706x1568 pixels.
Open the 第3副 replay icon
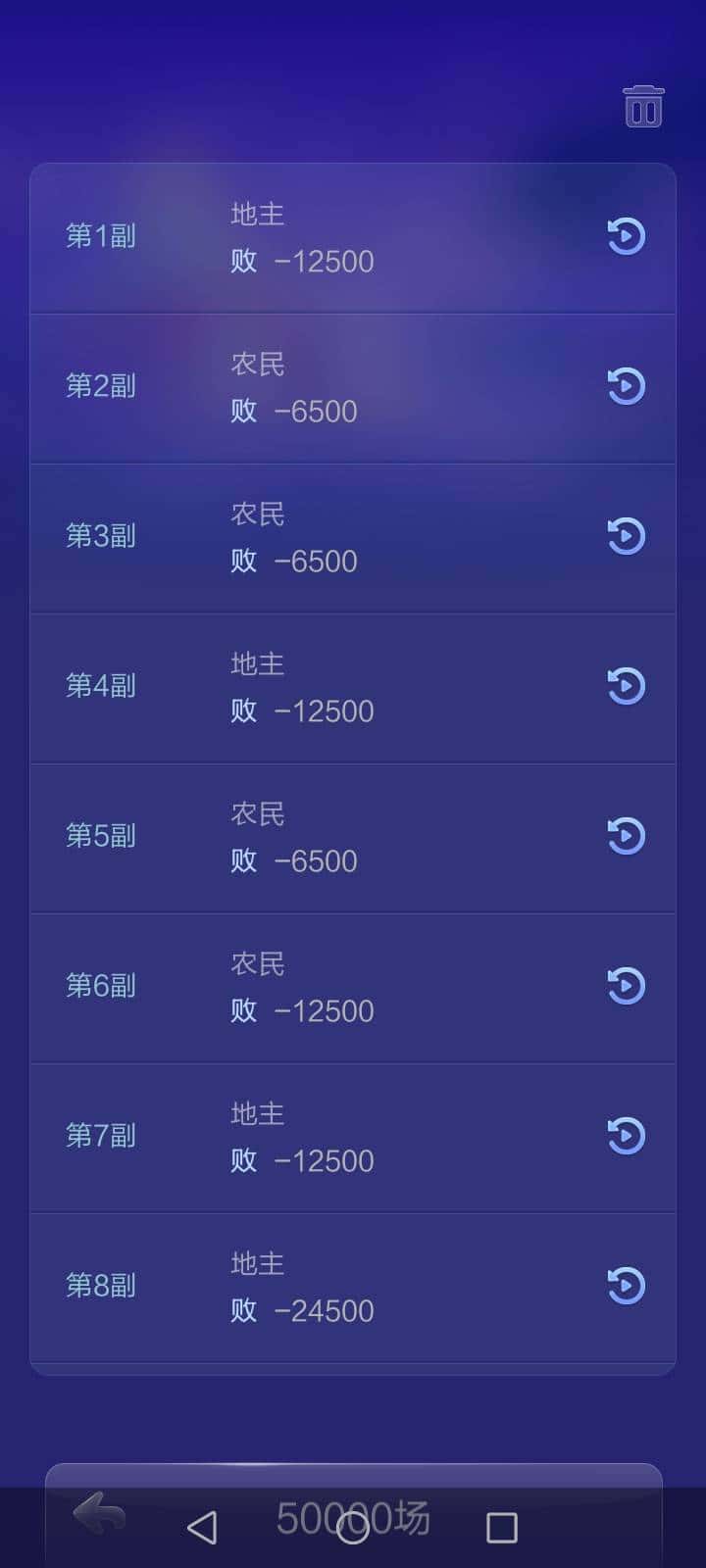[626, 536]
